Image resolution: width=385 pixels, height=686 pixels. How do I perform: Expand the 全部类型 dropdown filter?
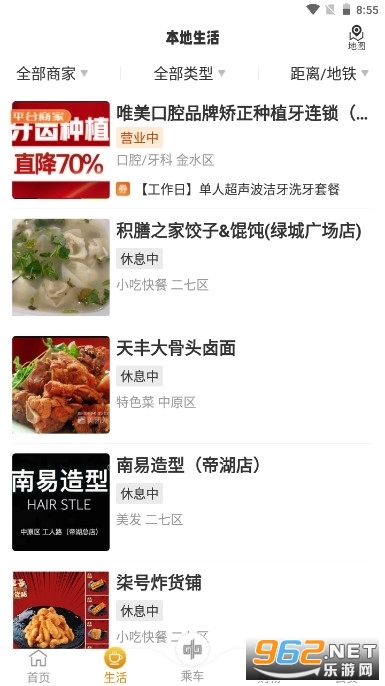tap(189, 74)
